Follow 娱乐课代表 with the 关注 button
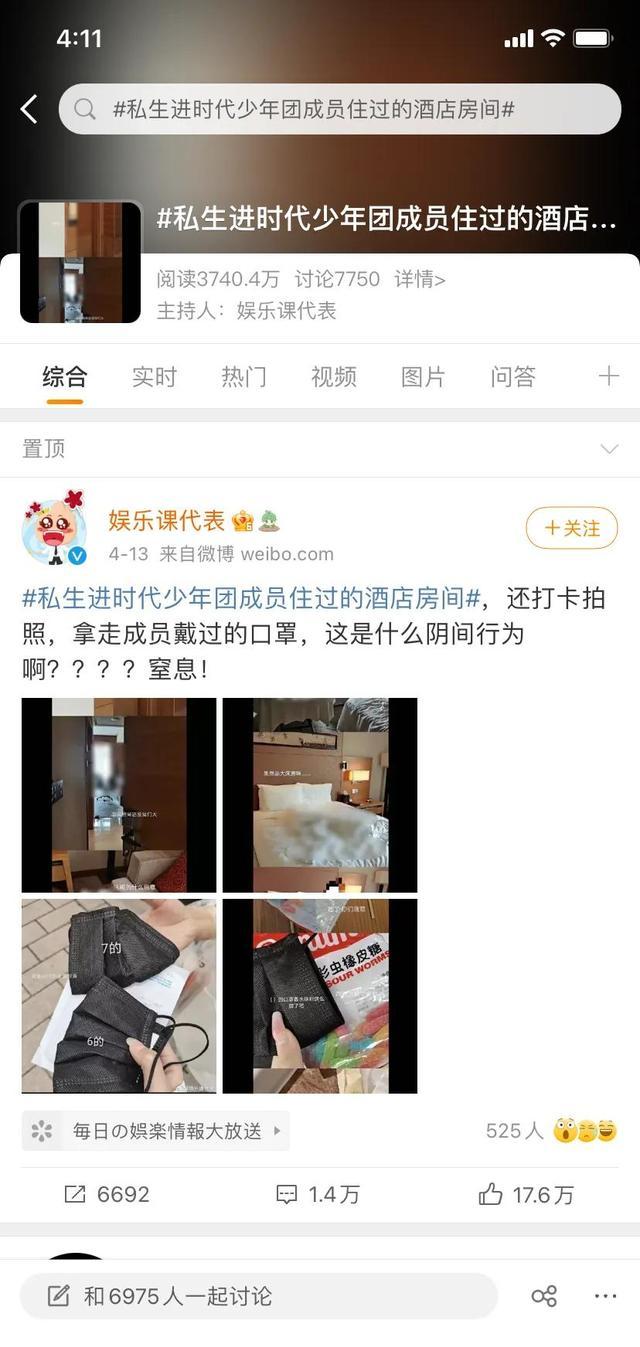 pos(572,528)
